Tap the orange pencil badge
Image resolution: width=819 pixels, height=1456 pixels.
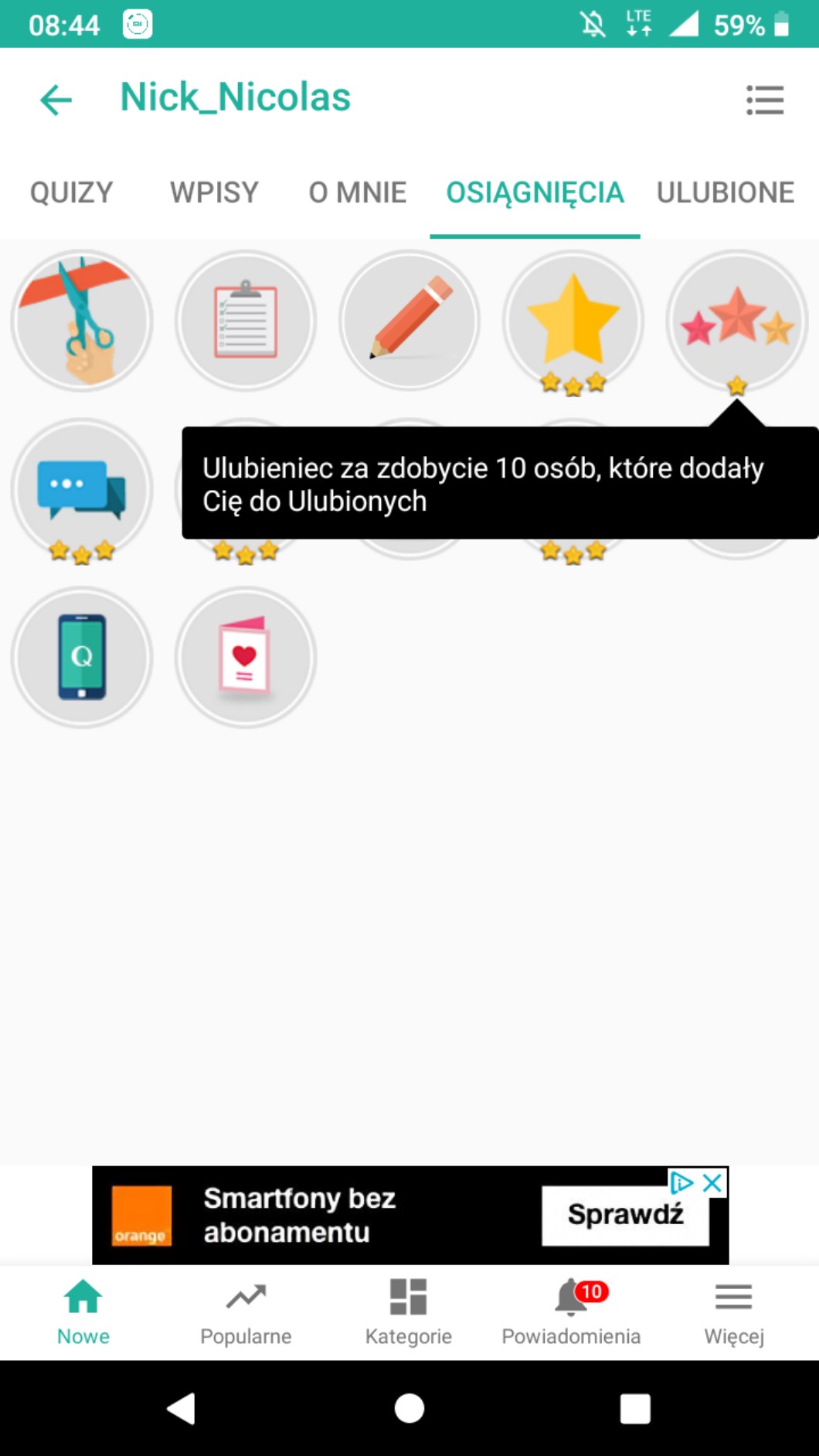409,321
